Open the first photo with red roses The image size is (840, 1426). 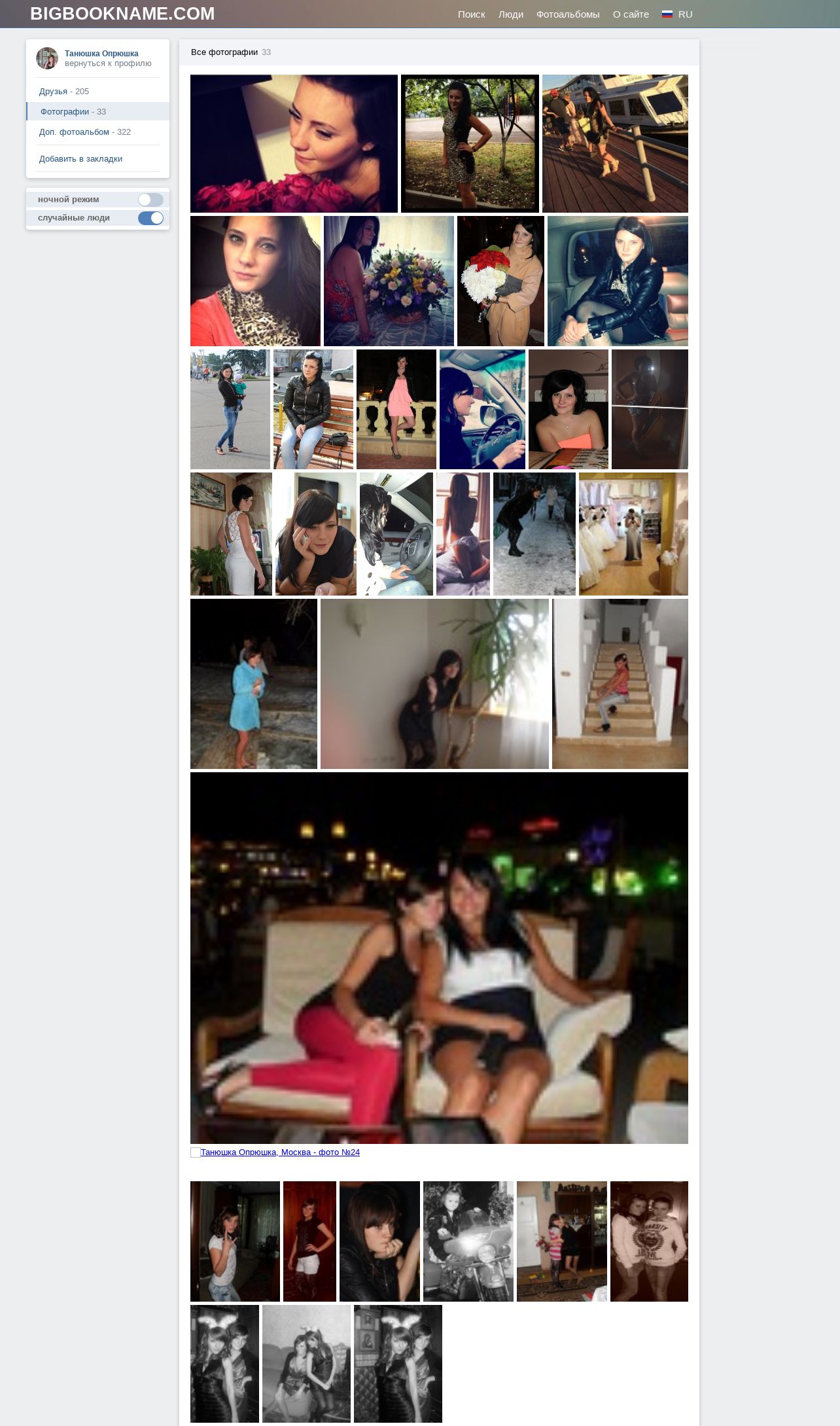coord(294,143)
